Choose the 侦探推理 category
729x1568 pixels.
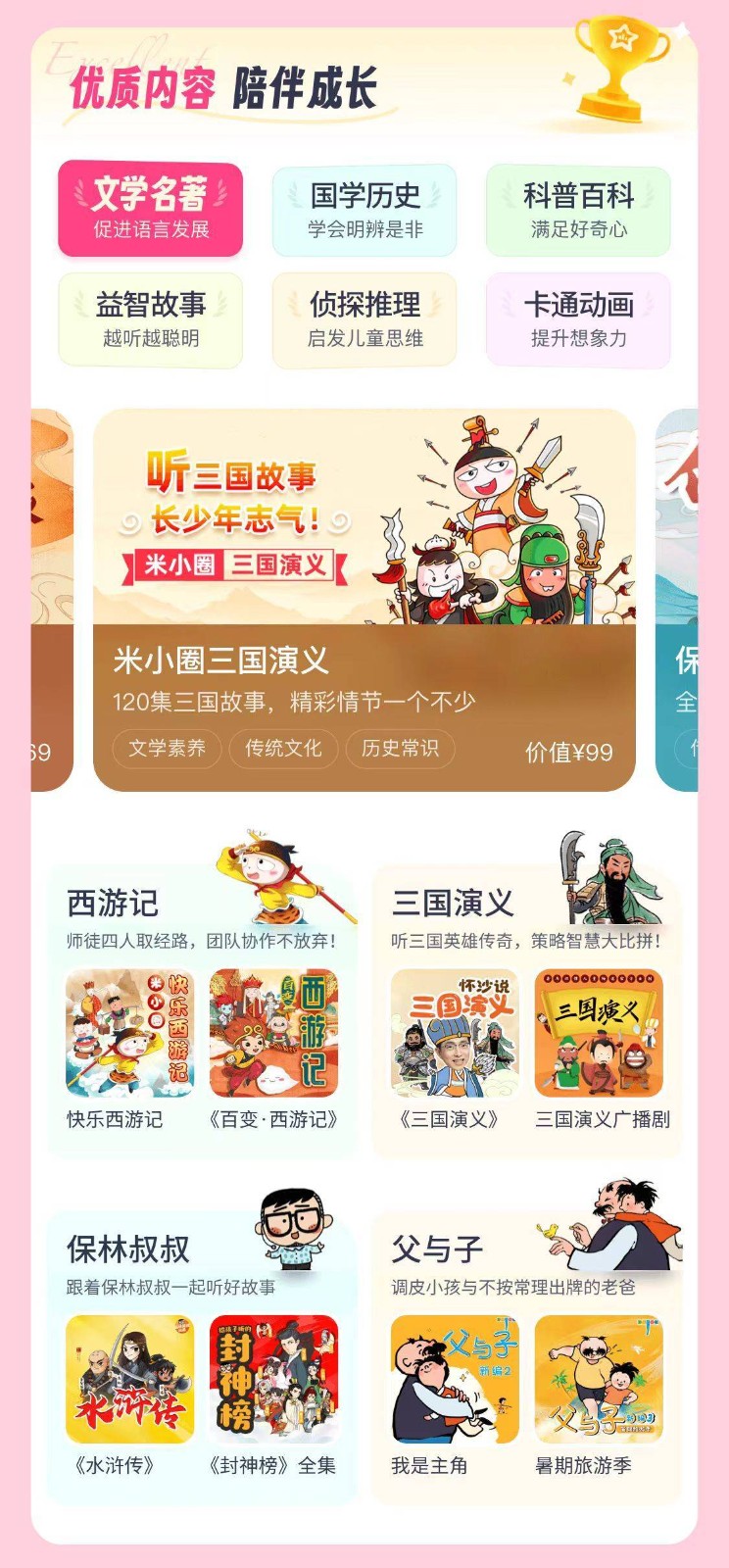(364, 319)
